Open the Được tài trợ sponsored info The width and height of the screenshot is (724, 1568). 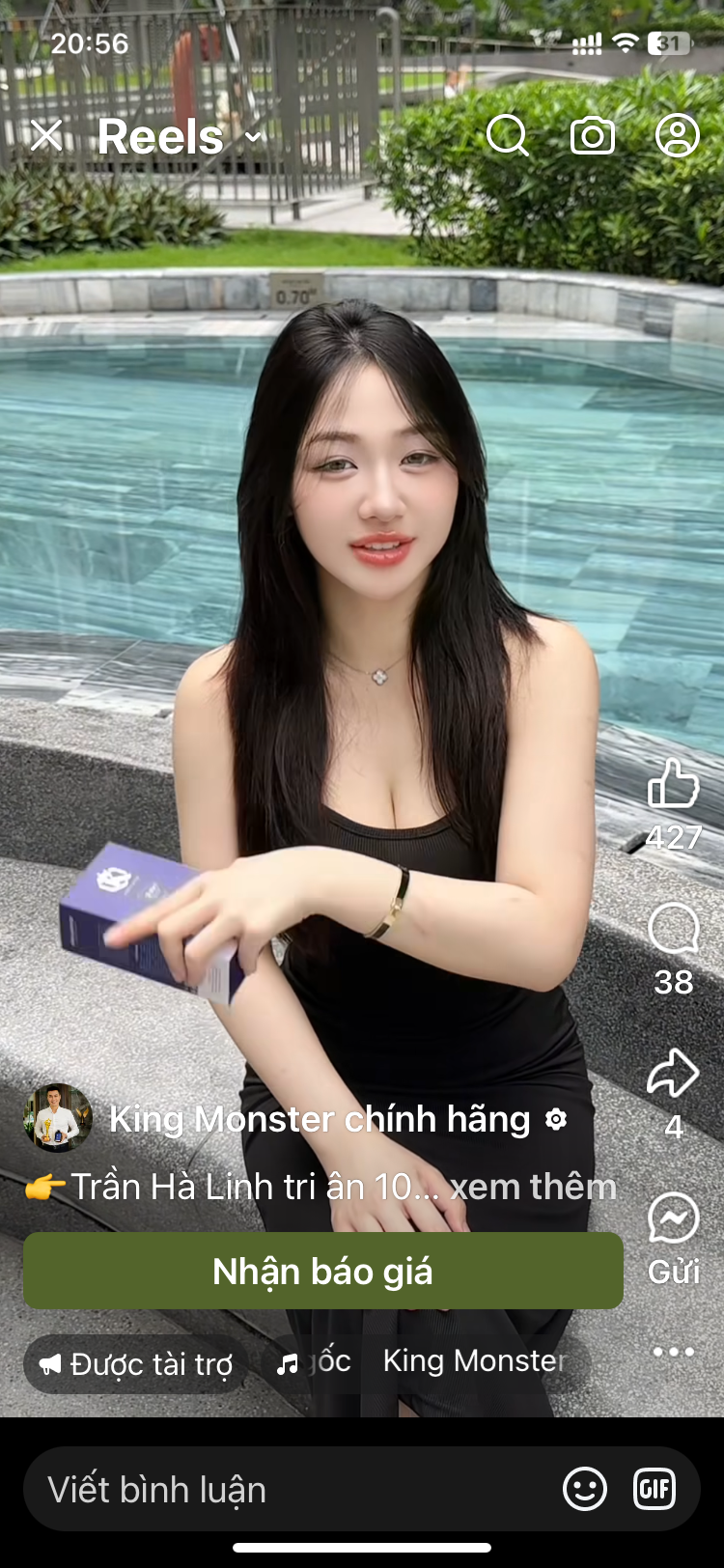(x=136, y=1363)
